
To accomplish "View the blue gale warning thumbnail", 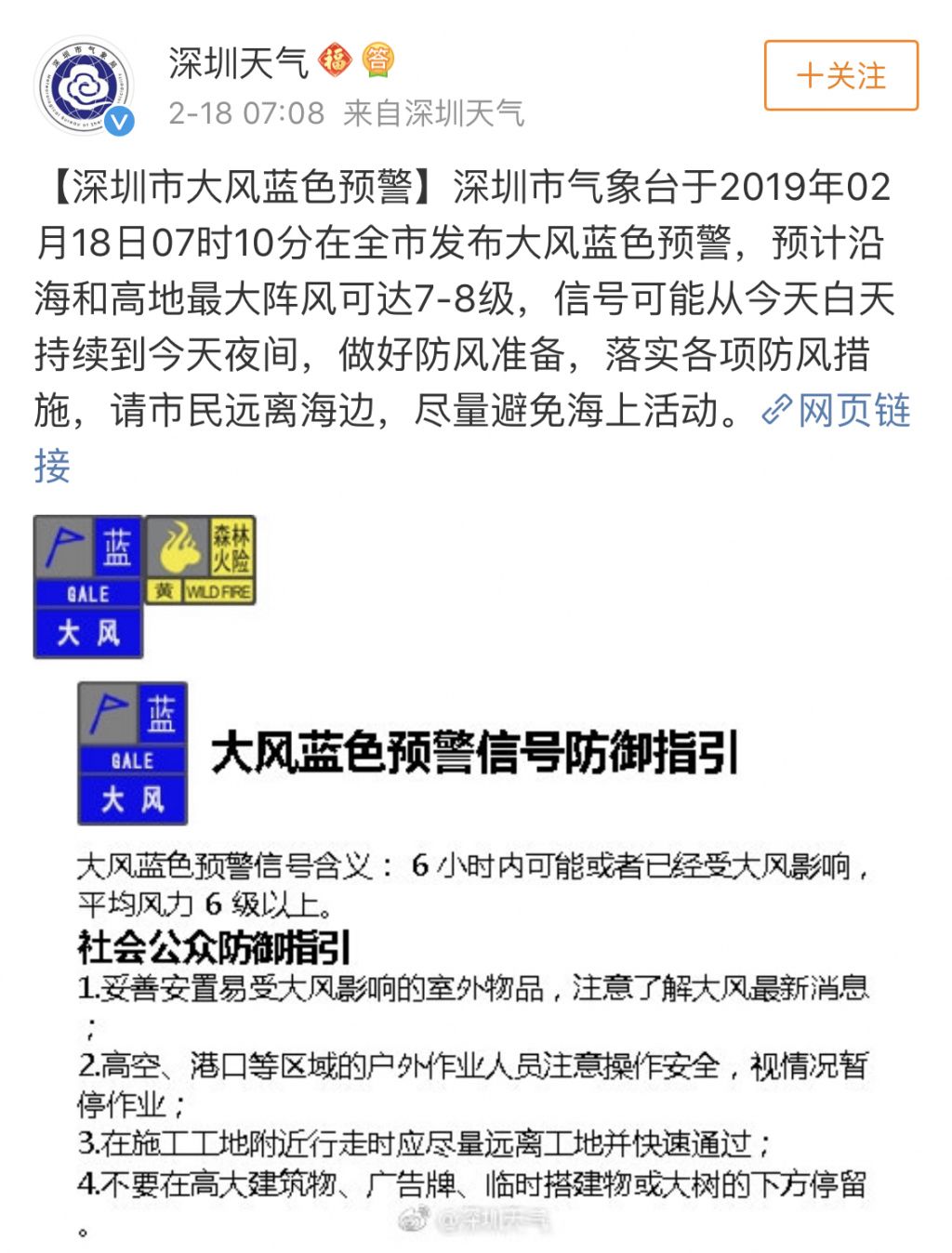I will 88,587.
